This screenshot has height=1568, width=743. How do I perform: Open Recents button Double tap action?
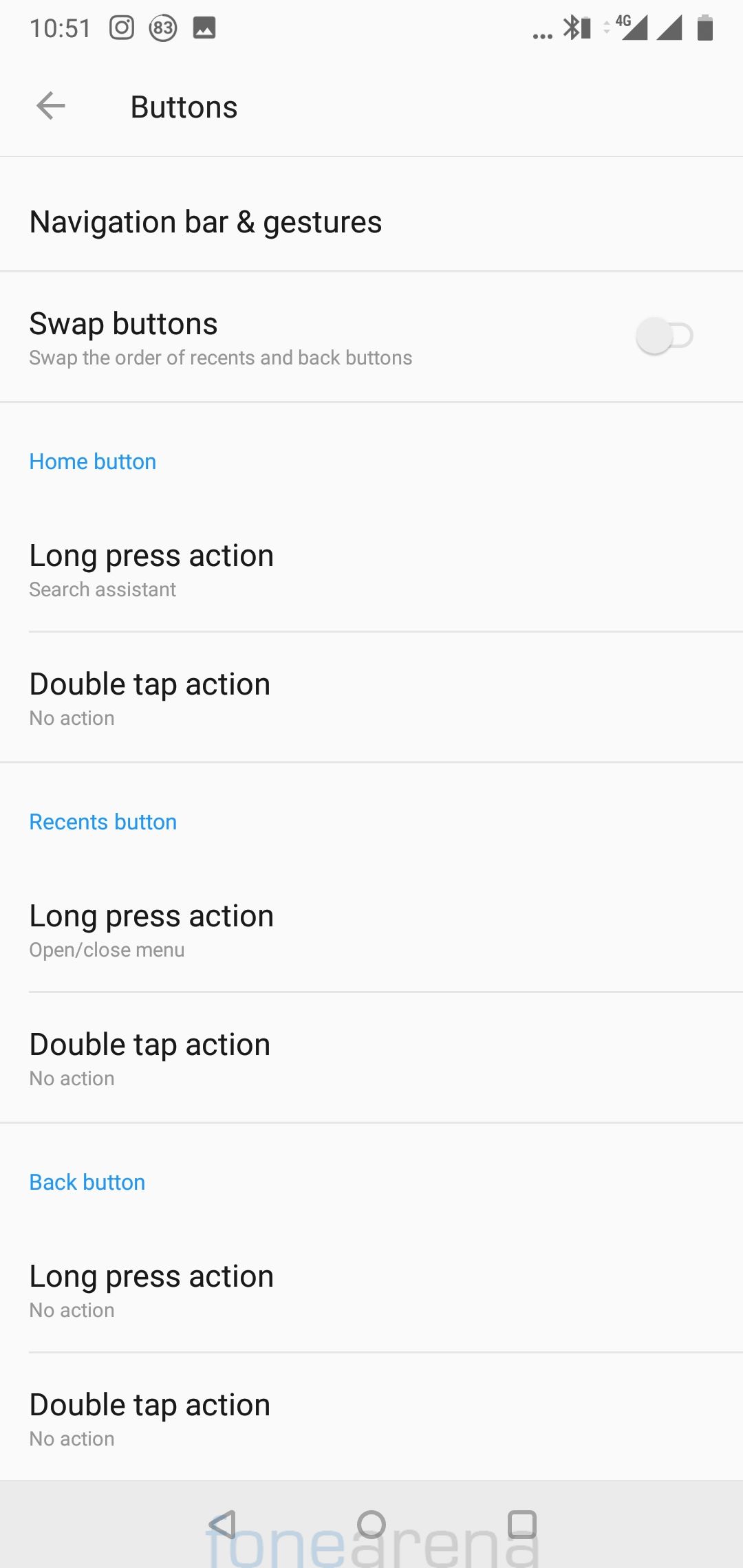(x=371, y=1058)
